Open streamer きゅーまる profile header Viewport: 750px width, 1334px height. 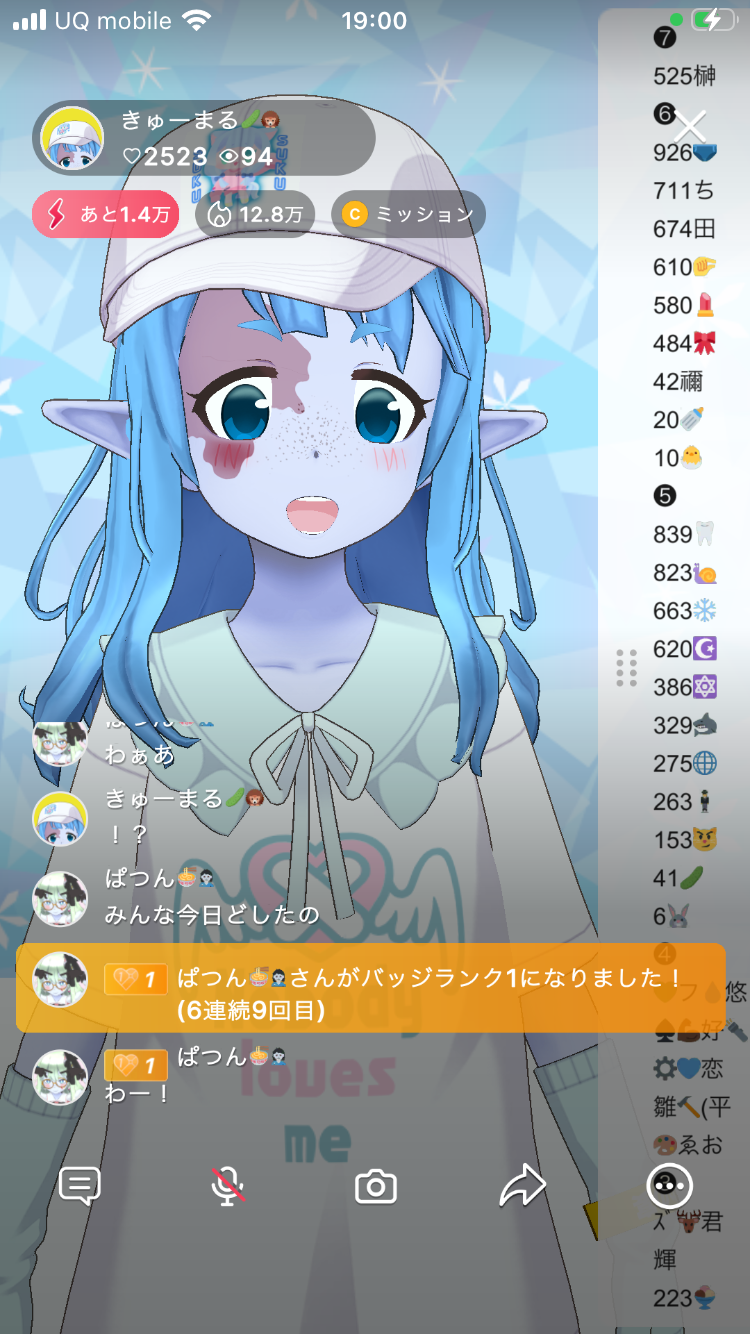click(x=205, y=139)
